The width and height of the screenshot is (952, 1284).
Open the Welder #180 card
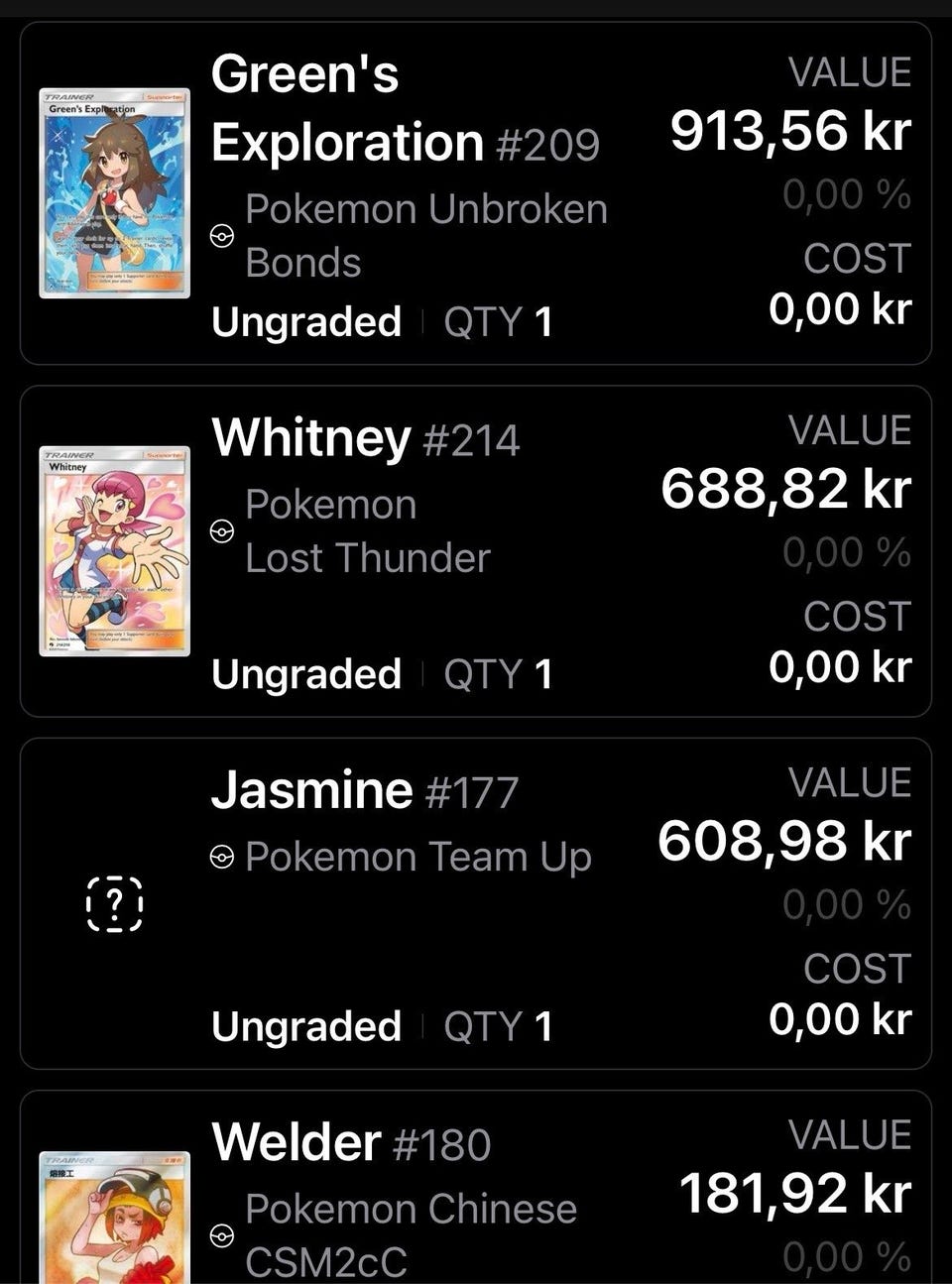[351, 1142]
